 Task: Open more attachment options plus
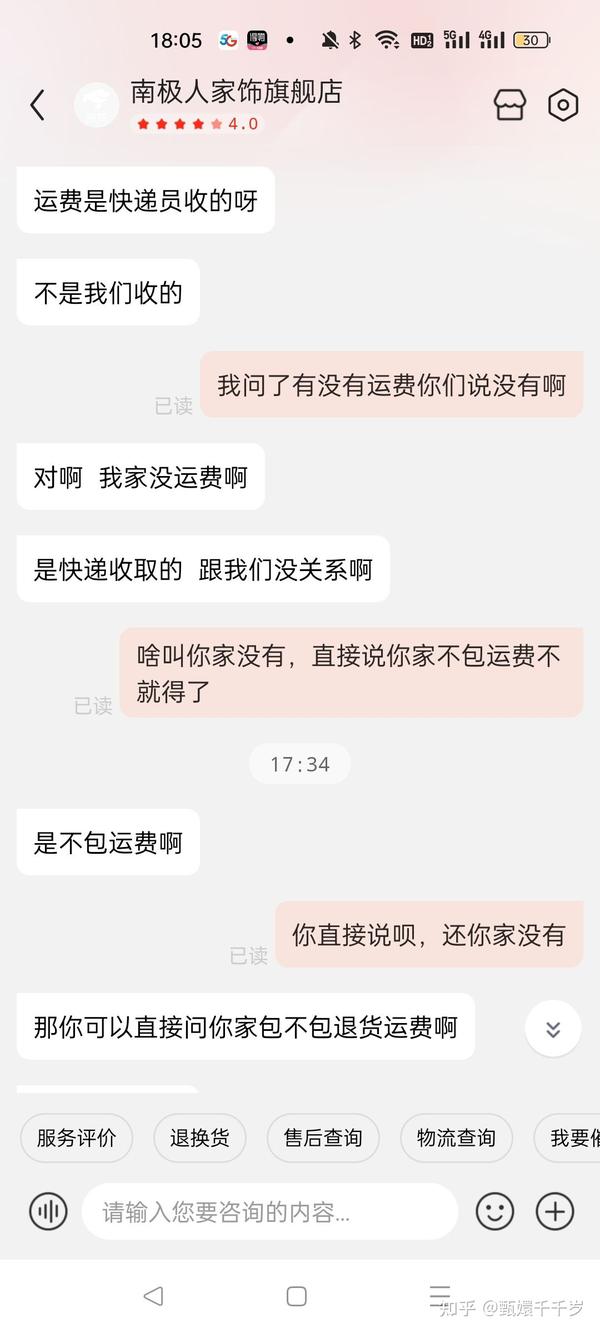click(x=555, y=1212)
